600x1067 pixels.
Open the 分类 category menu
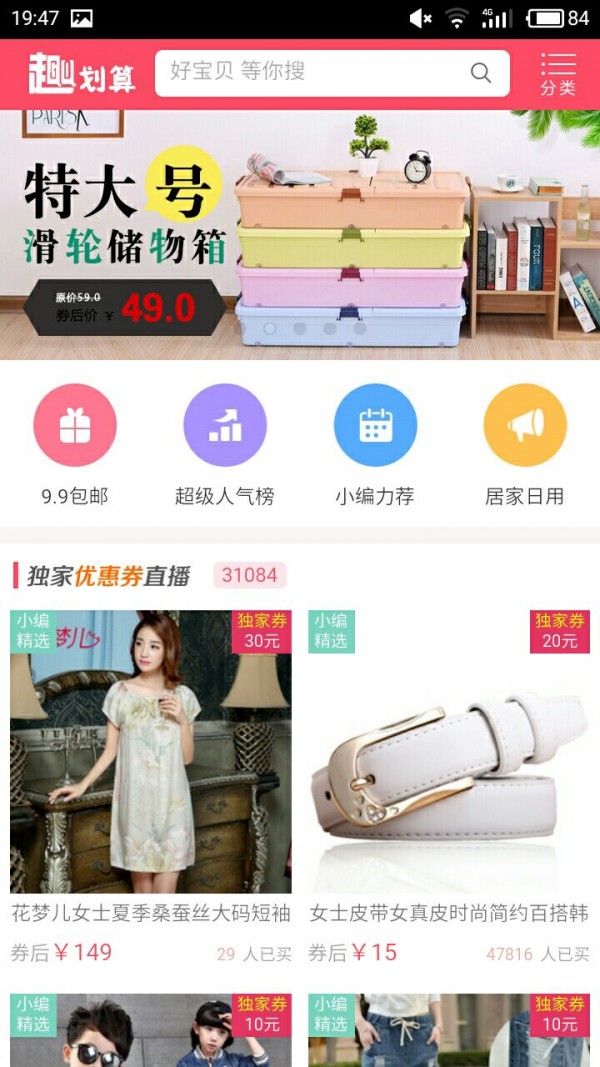click(558, 74)
